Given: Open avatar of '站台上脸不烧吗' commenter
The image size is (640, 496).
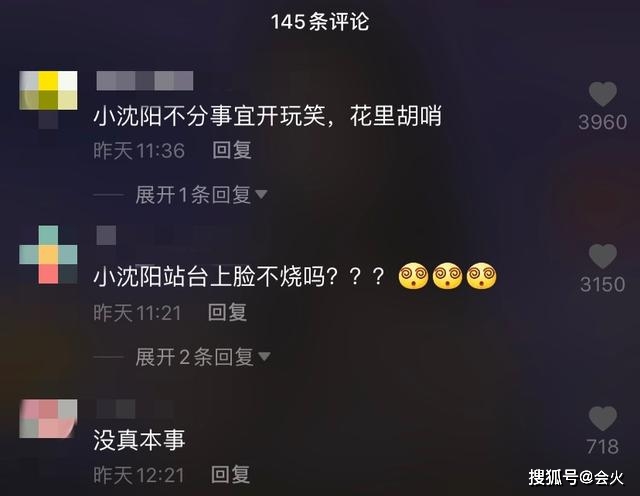Looking at the screenshot, I should click(49, 254).
